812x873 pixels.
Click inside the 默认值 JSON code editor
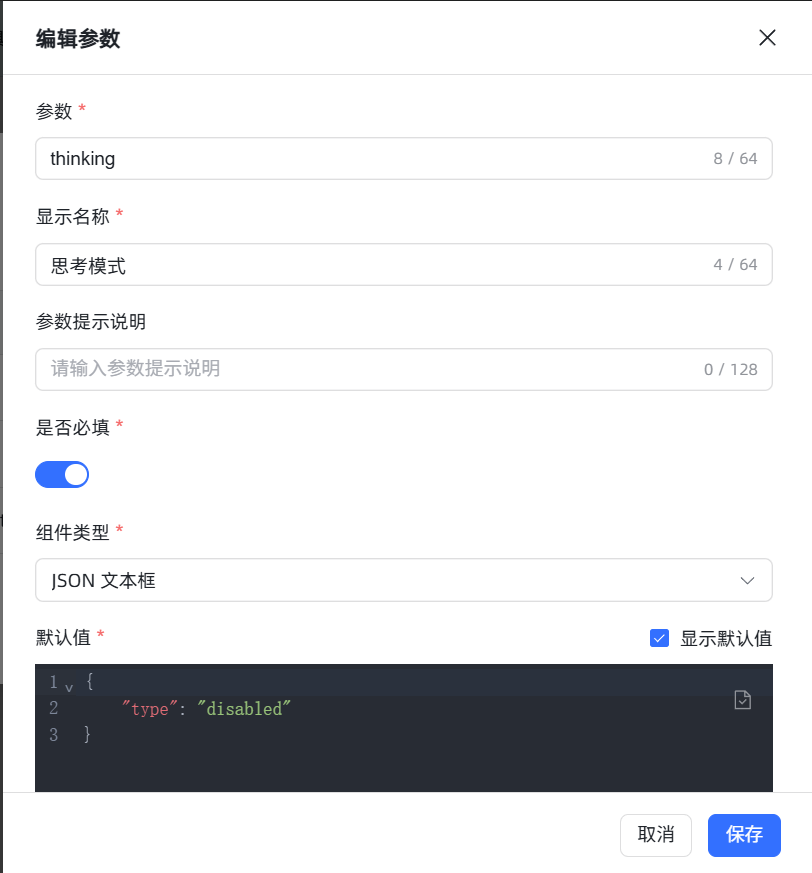pyautogui.click(x=400, y=750)
